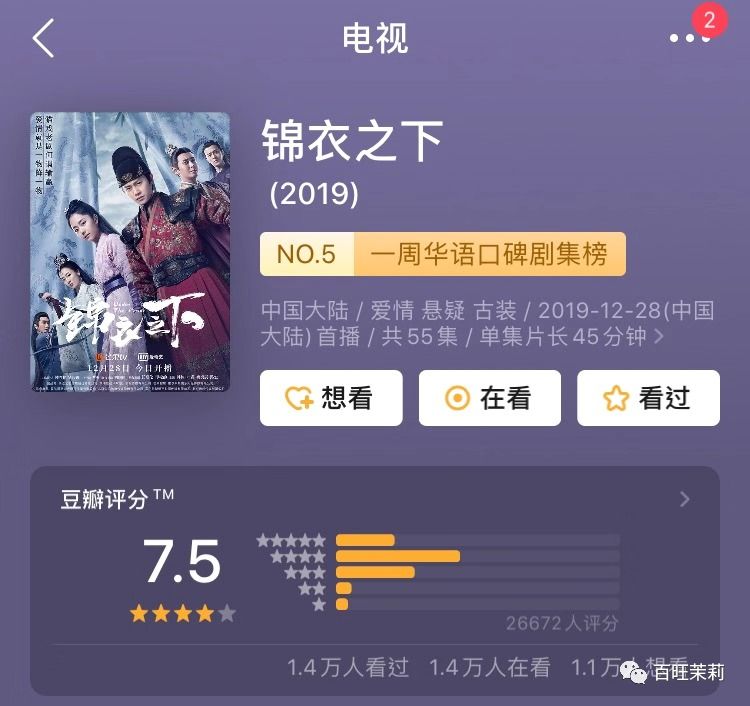Viewport: 750px width, 706px height.
Task: Open the 豆瓣评分 rating details
Action: pos(684,499)
